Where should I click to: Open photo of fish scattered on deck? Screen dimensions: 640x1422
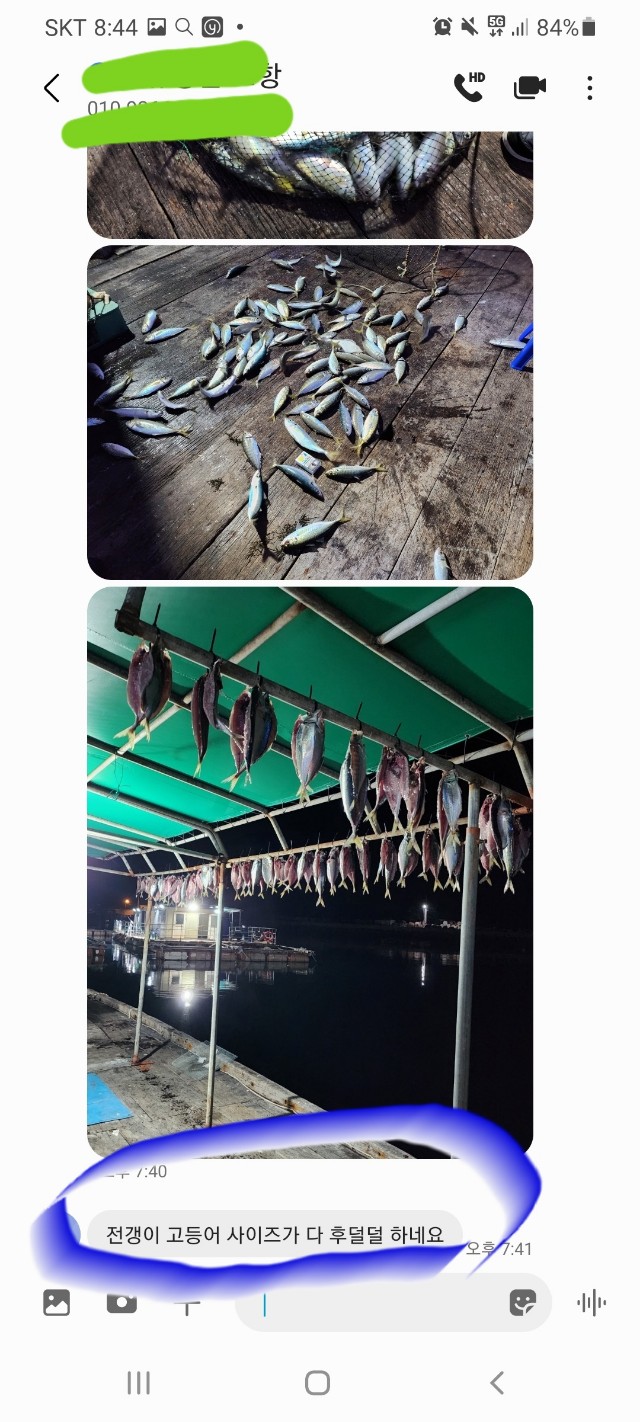(310, 412)
